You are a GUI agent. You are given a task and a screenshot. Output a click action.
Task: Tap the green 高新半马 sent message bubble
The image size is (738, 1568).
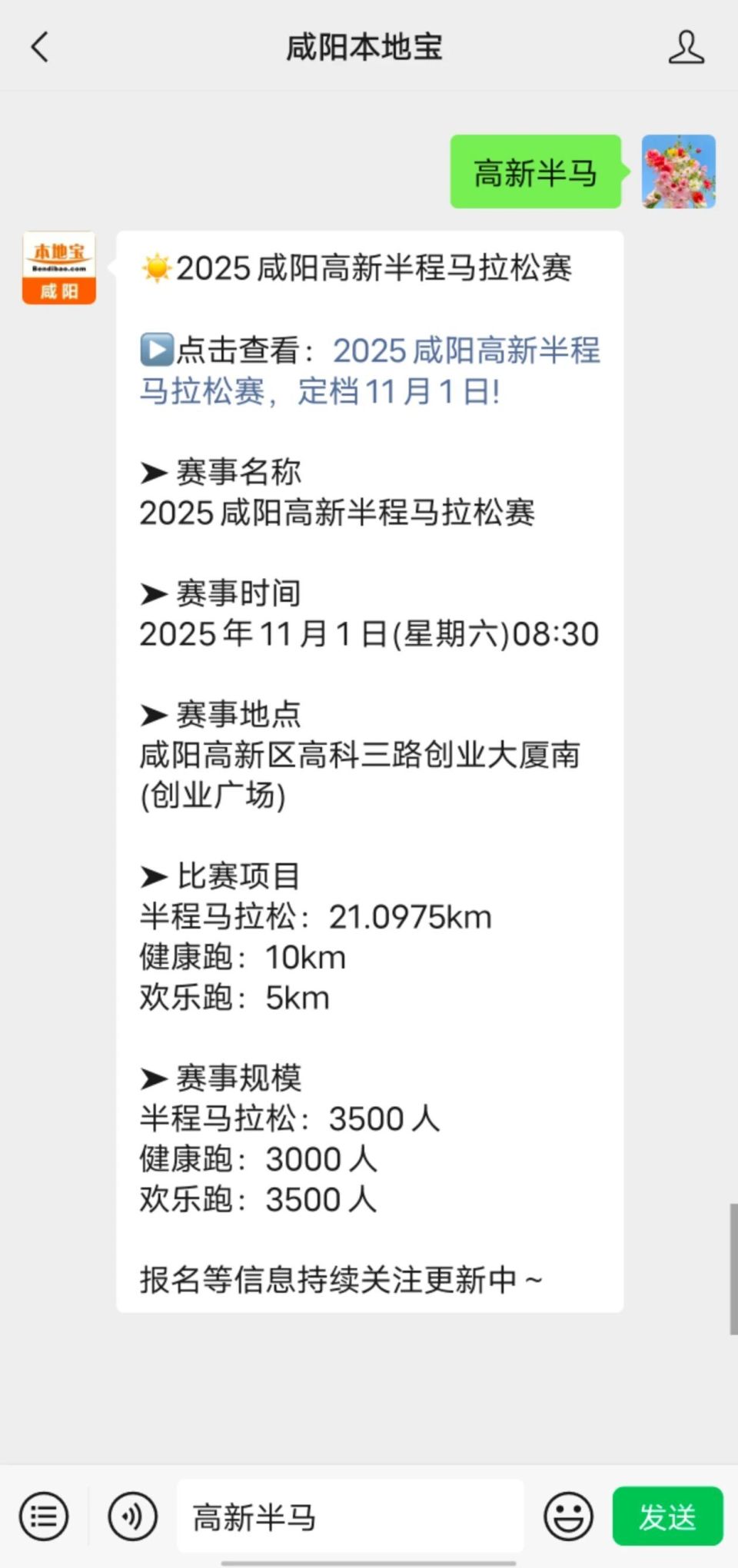(x=534, y=173)
